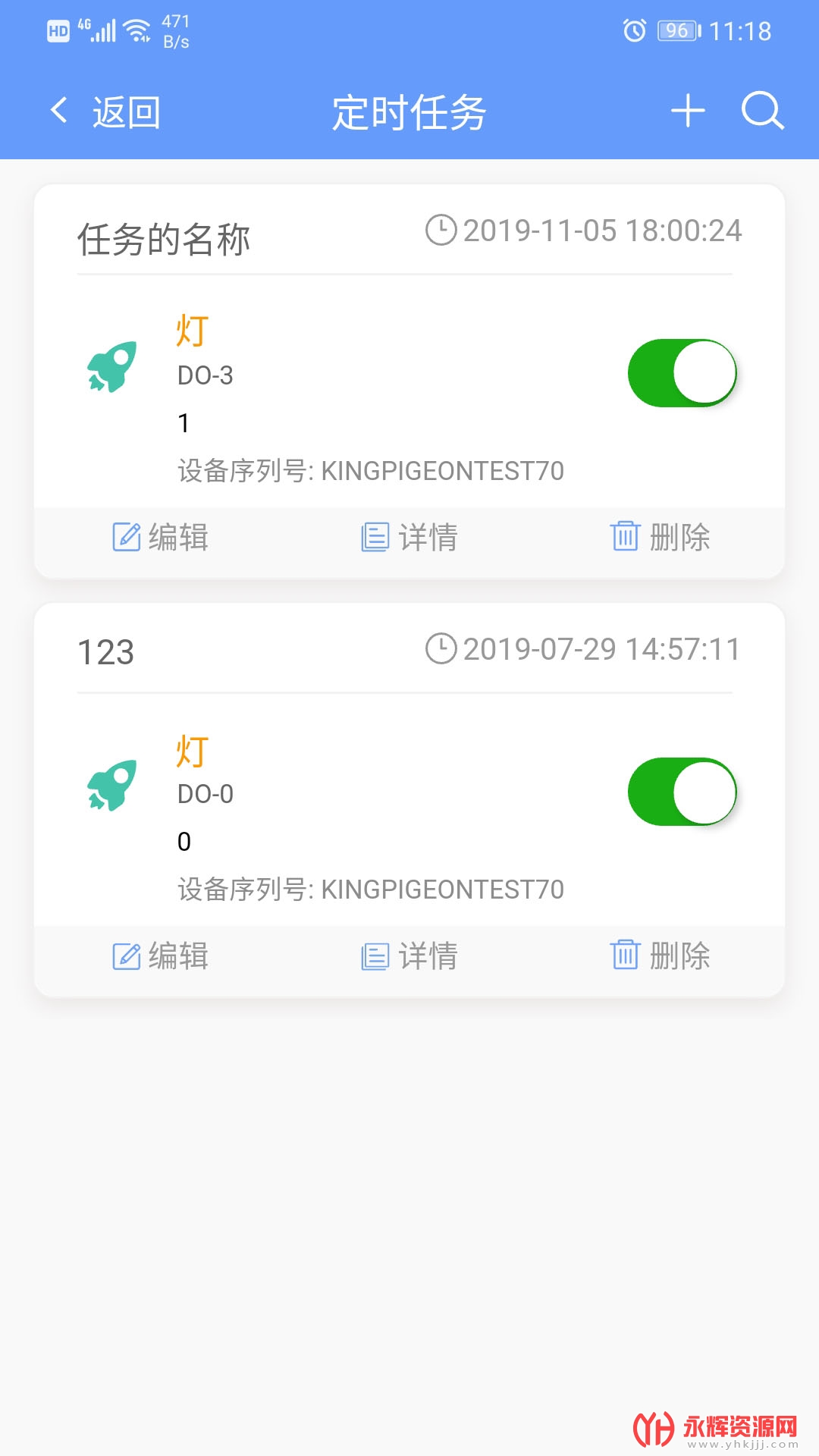Toggle off the 任务的名称 task switch
This screenshot has height=1456, width=819.
pyautogui.click(x=682, y=373)
